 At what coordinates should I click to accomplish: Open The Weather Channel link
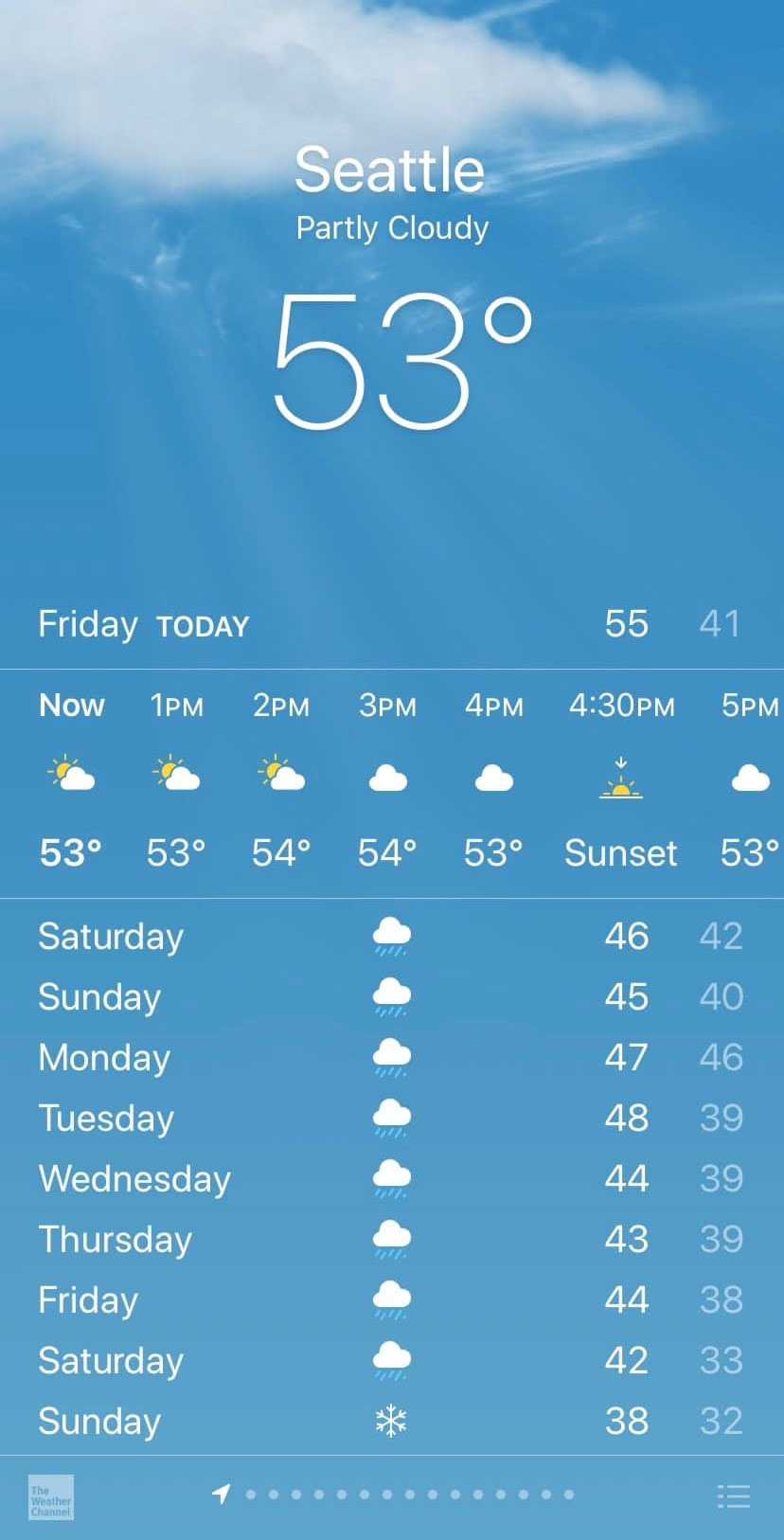click(51, 1498)
